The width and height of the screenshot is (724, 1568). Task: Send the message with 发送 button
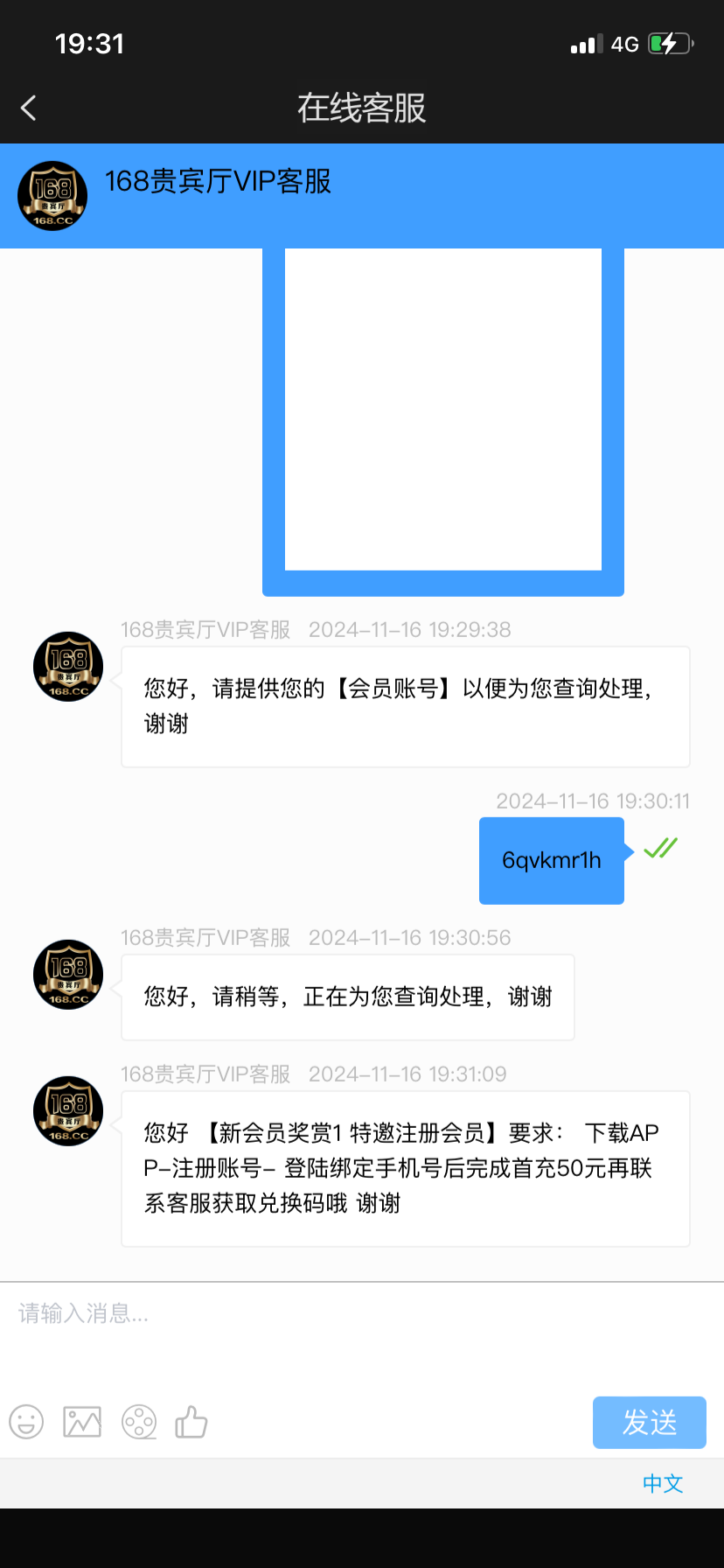649,1423
